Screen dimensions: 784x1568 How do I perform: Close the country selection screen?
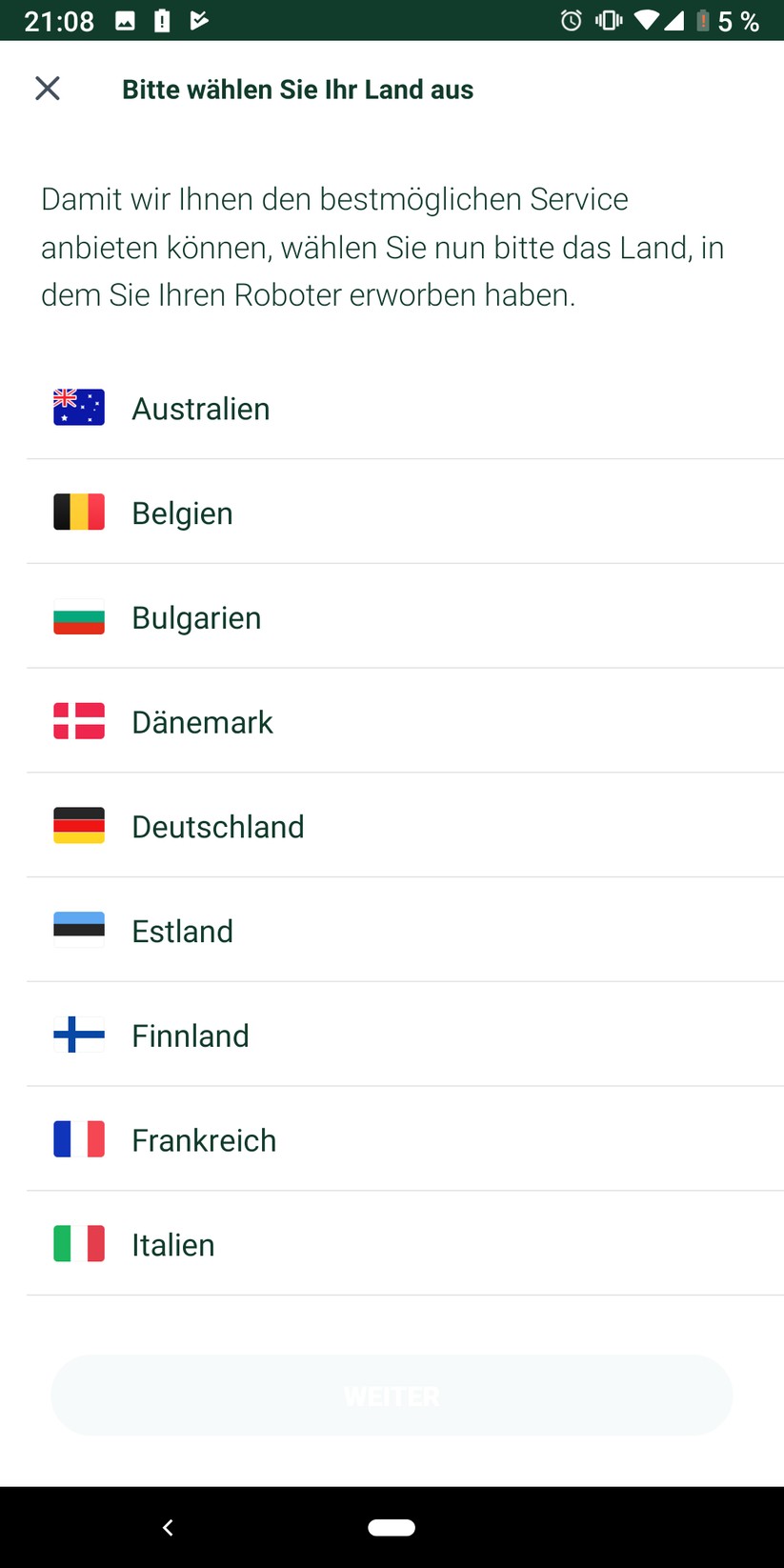pos(47,88)
